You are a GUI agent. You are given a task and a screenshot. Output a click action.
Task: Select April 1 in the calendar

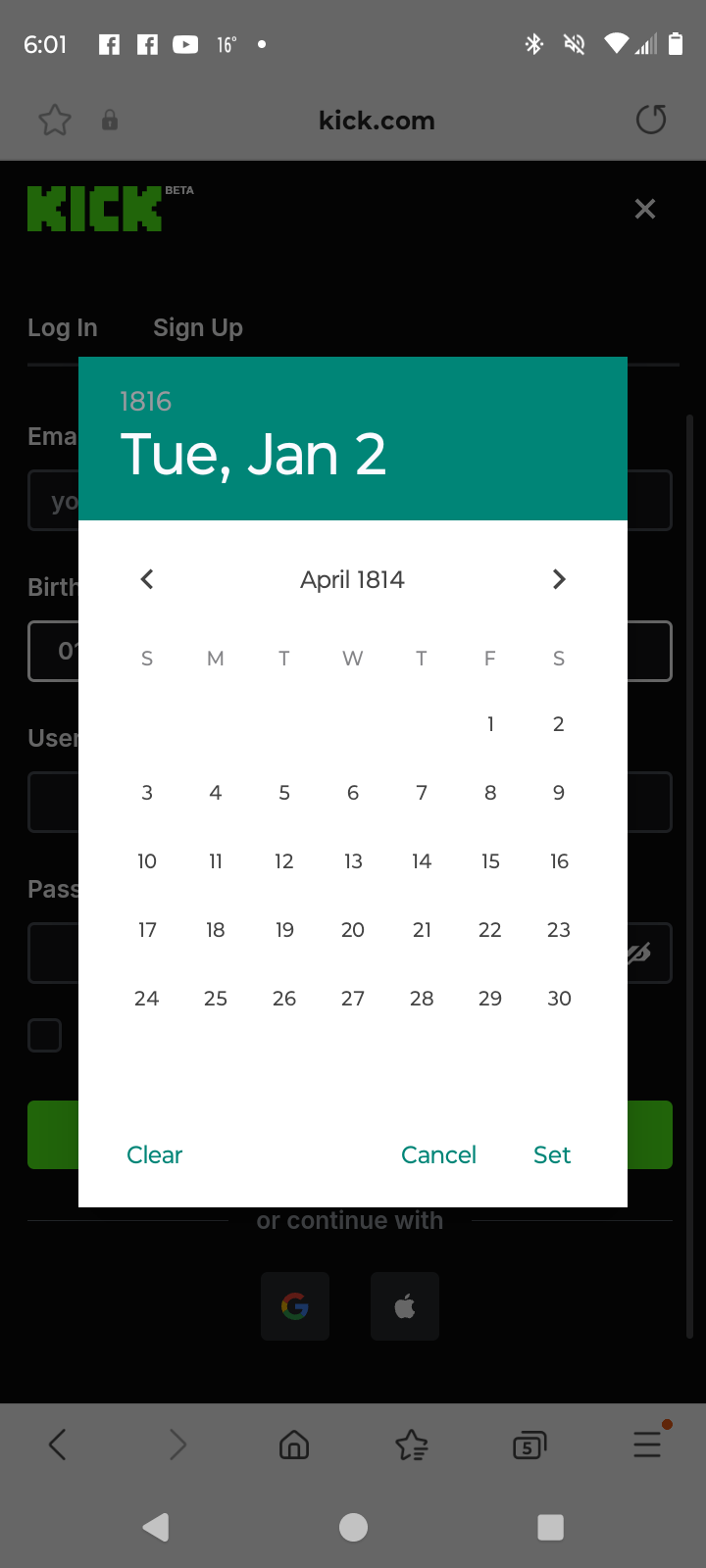tap(490, 724)
